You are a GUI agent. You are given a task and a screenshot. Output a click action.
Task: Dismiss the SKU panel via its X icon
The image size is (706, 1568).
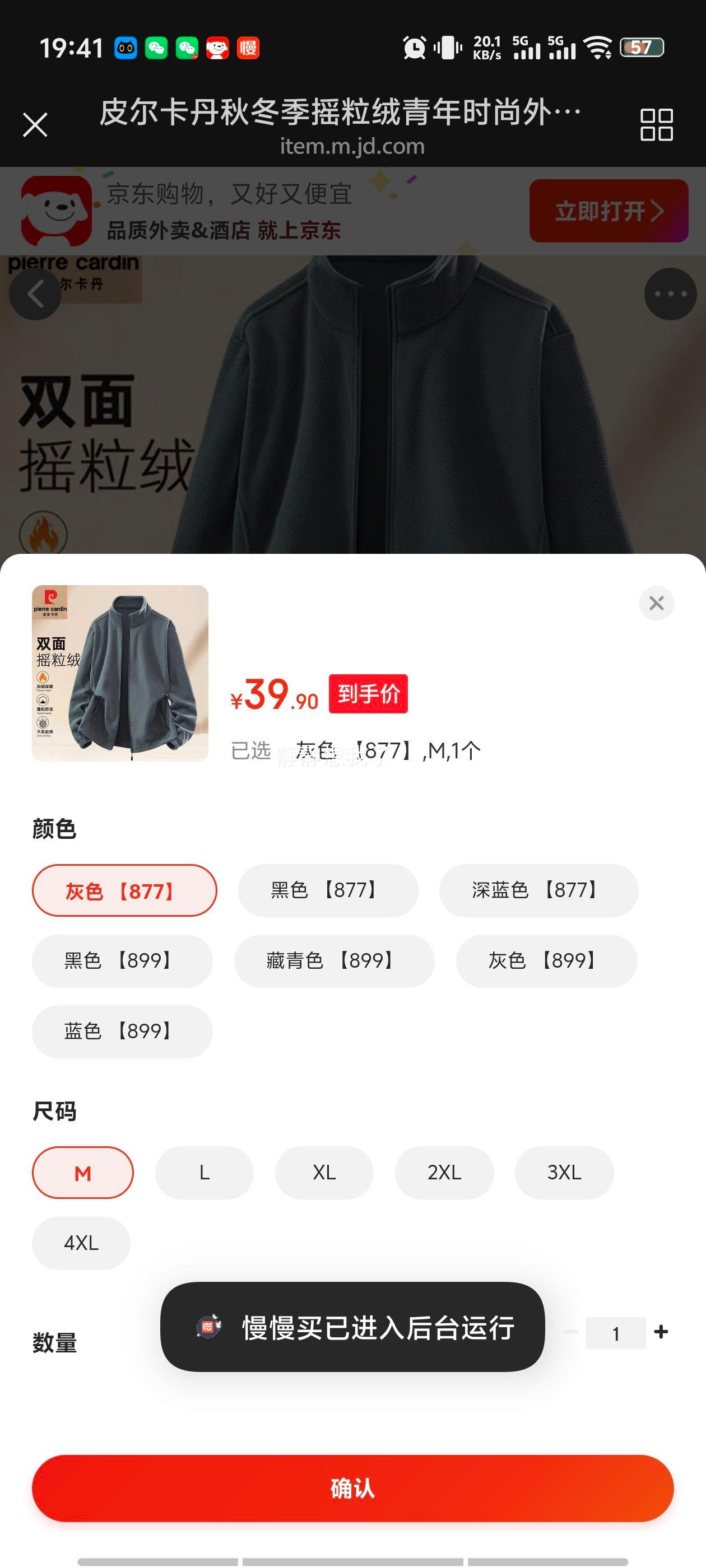pyautogui.click(x=656, y=603)
